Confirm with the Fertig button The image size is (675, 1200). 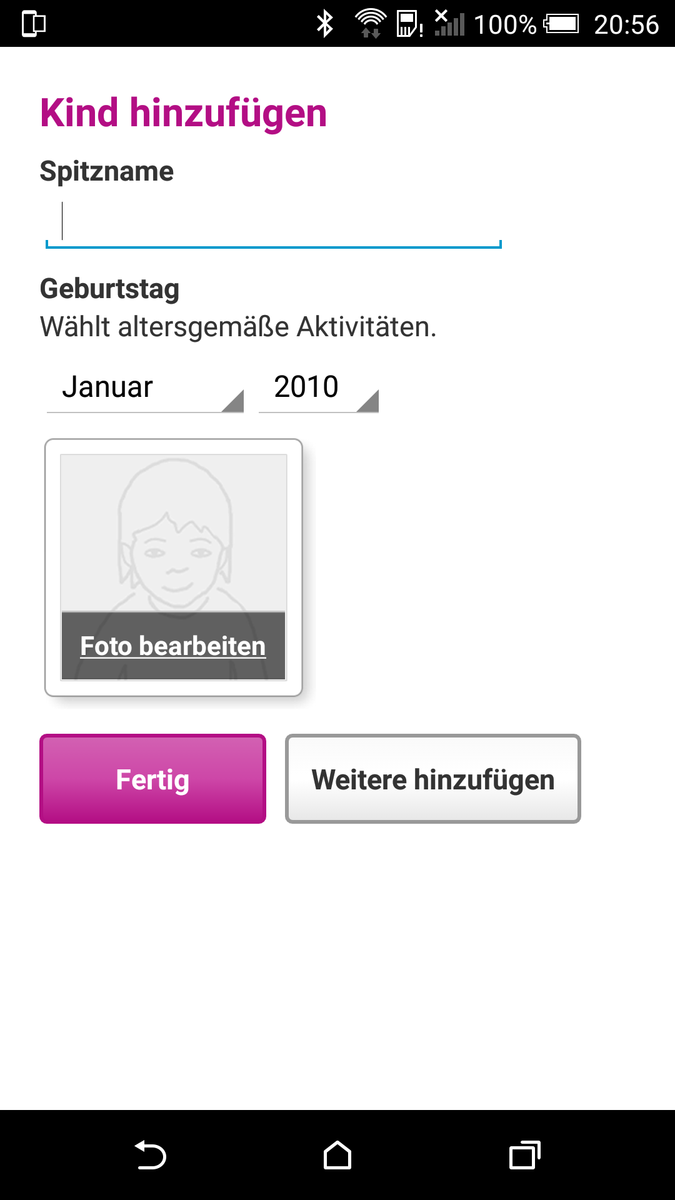click(x=153, y=779)
